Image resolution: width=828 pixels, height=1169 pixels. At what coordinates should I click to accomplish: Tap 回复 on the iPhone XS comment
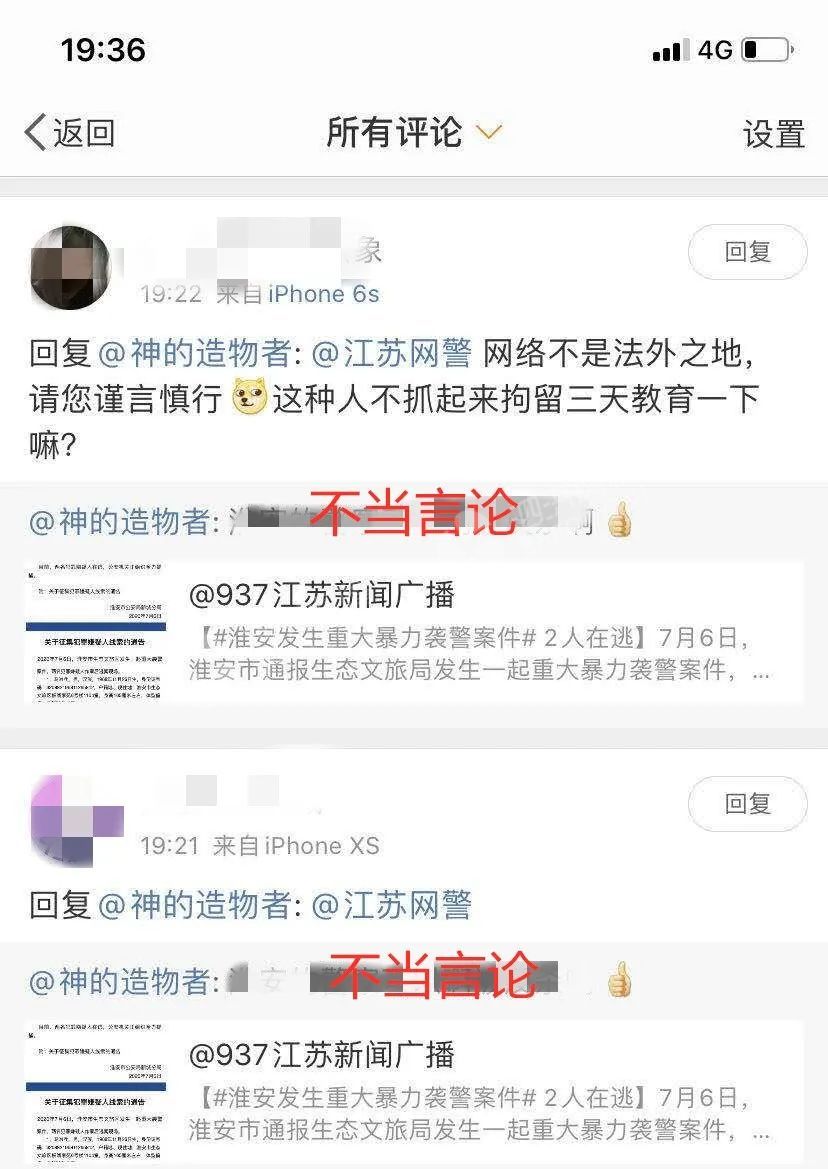[x=747, y=803]
